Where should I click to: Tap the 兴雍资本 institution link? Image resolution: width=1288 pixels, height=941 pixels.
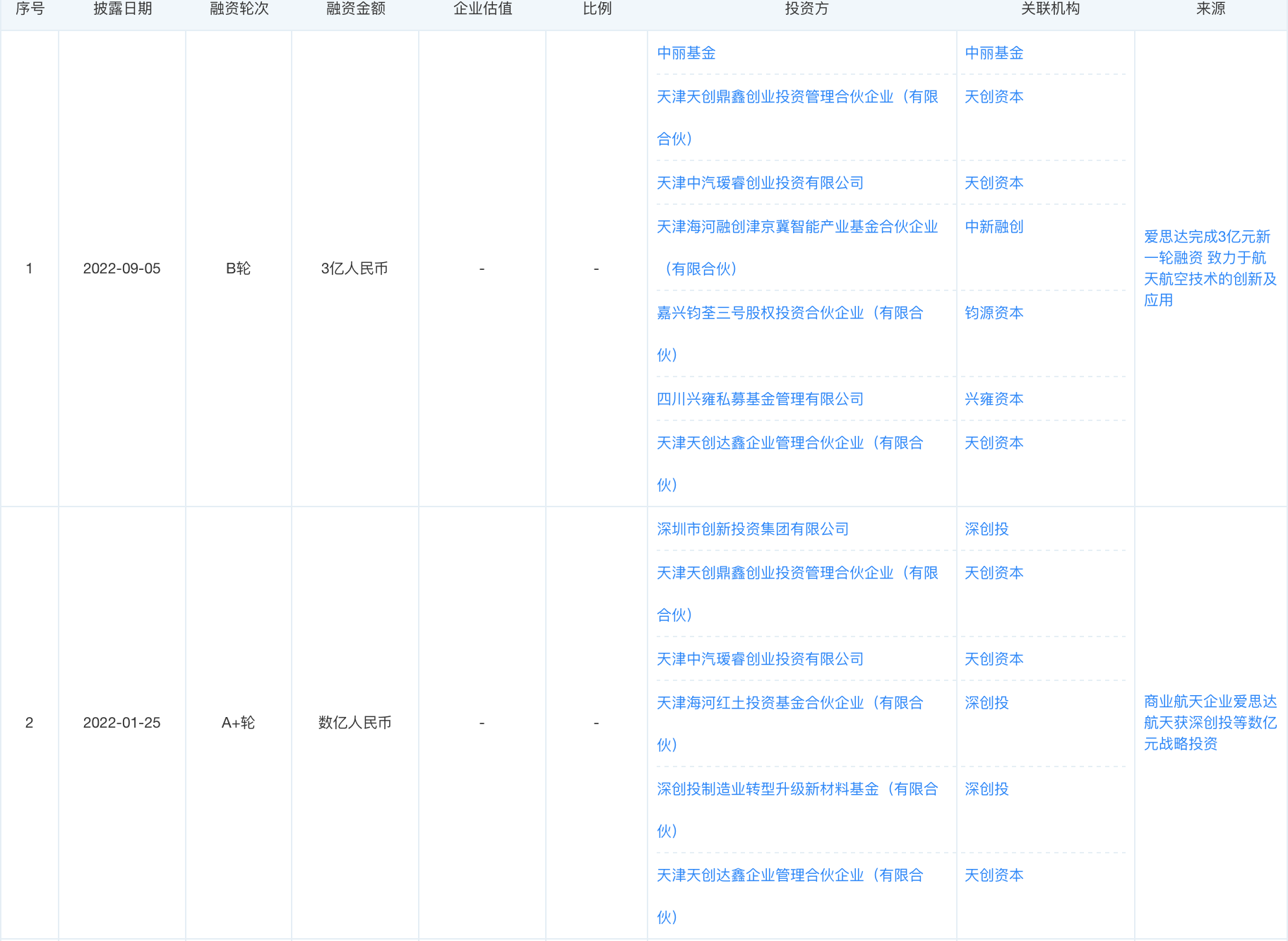point(994,399)
